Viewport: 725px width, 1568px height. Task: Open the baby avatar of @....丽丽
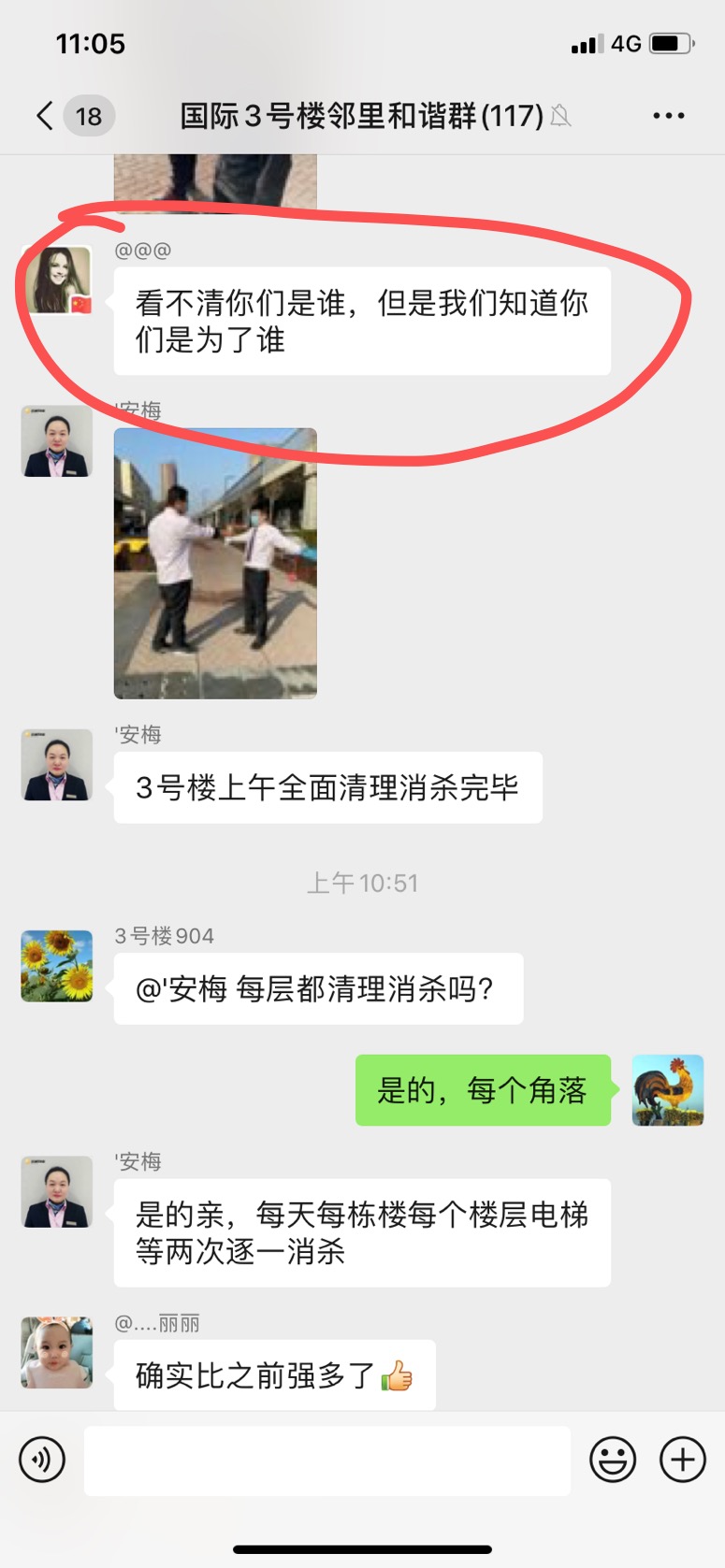click(56, 1352)
